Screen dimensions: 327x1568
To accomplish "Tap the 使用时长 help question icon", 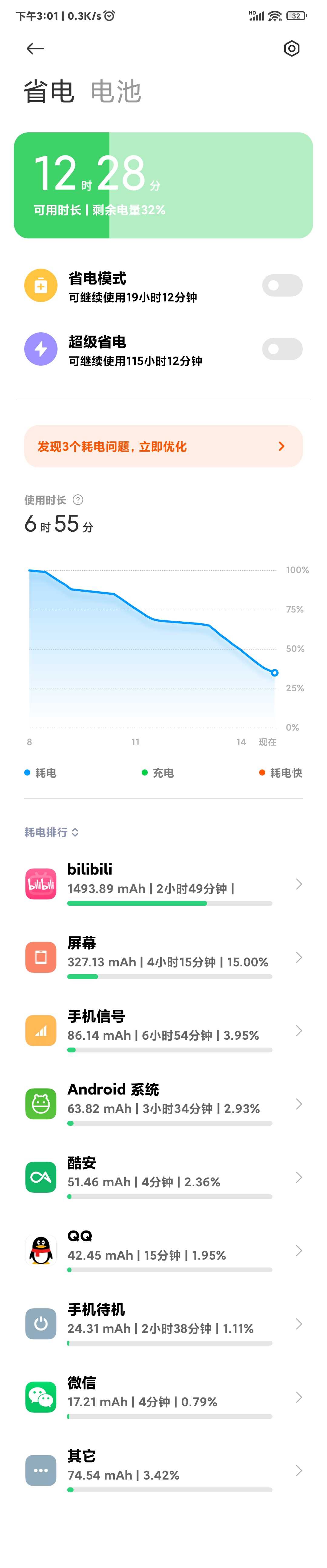I will click(x=78, y=500).
